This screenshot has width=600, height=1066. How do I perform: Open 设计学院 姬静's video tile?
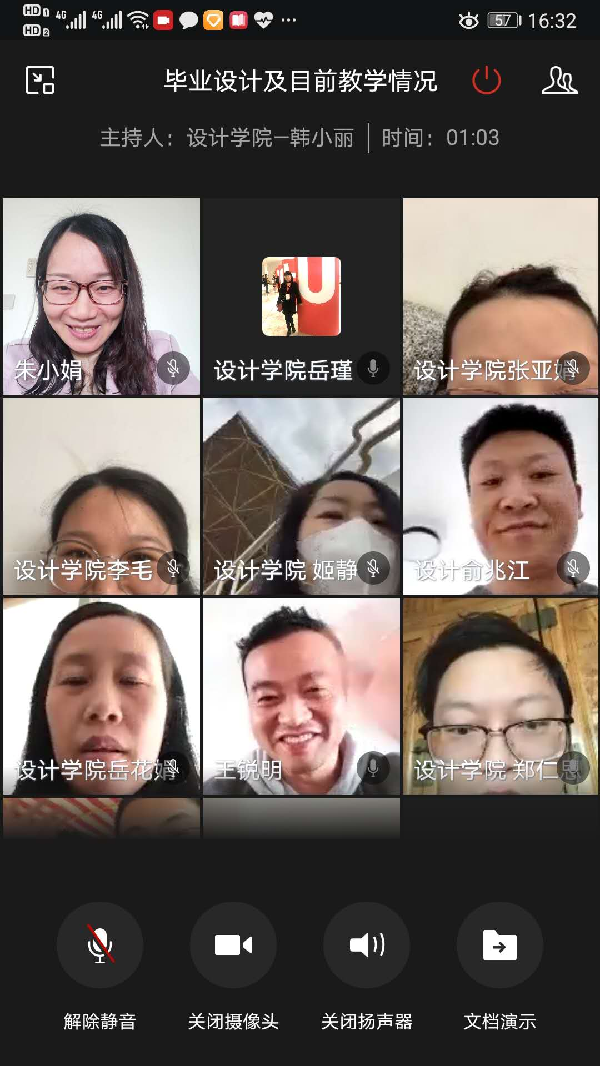click(x=301, y=496)
